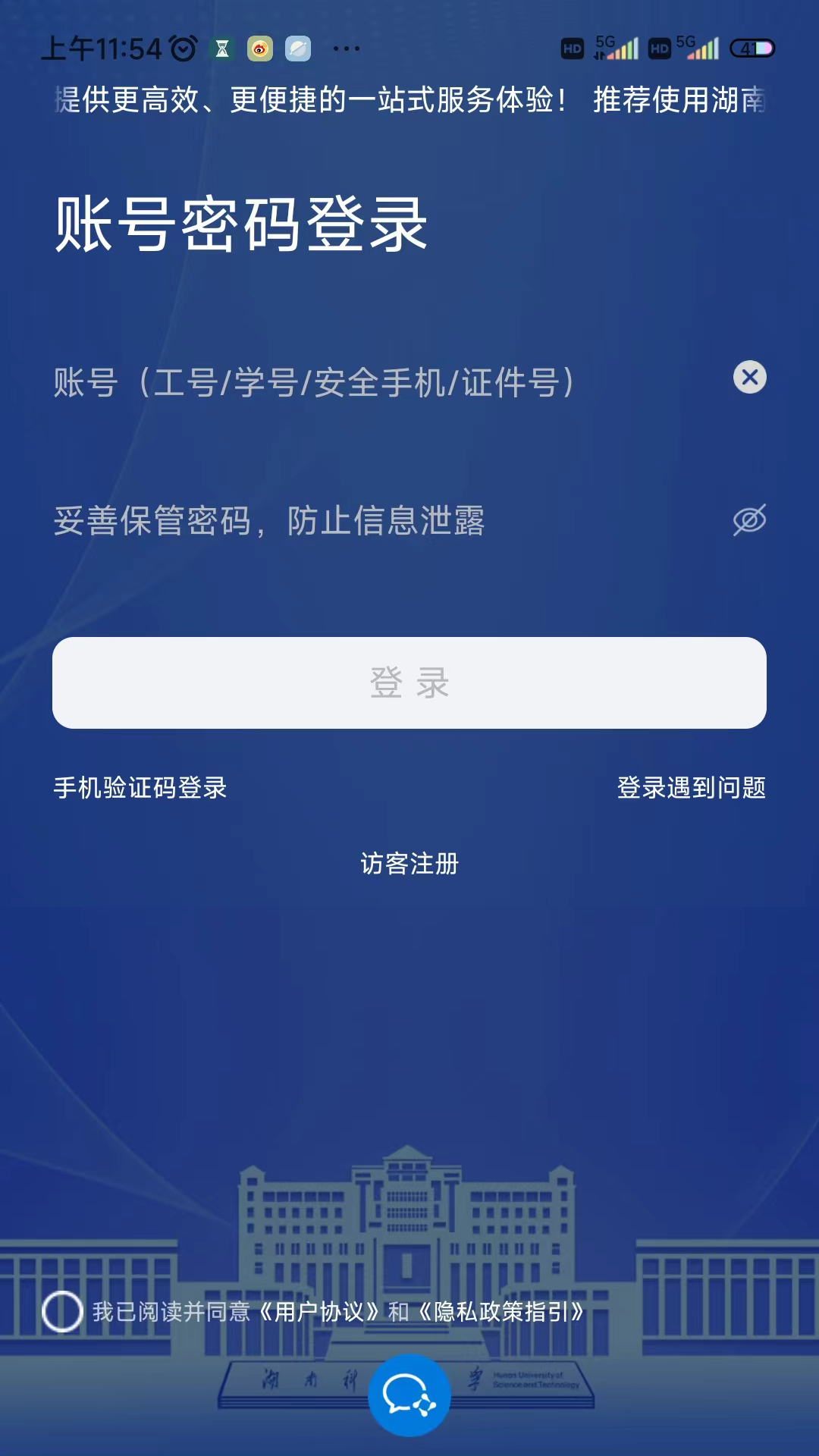Image resolution: width=819 pixels, height=1456 pixels.
Task: Tap 访客注册 to register as guest
Action: [x=409, y=863]
